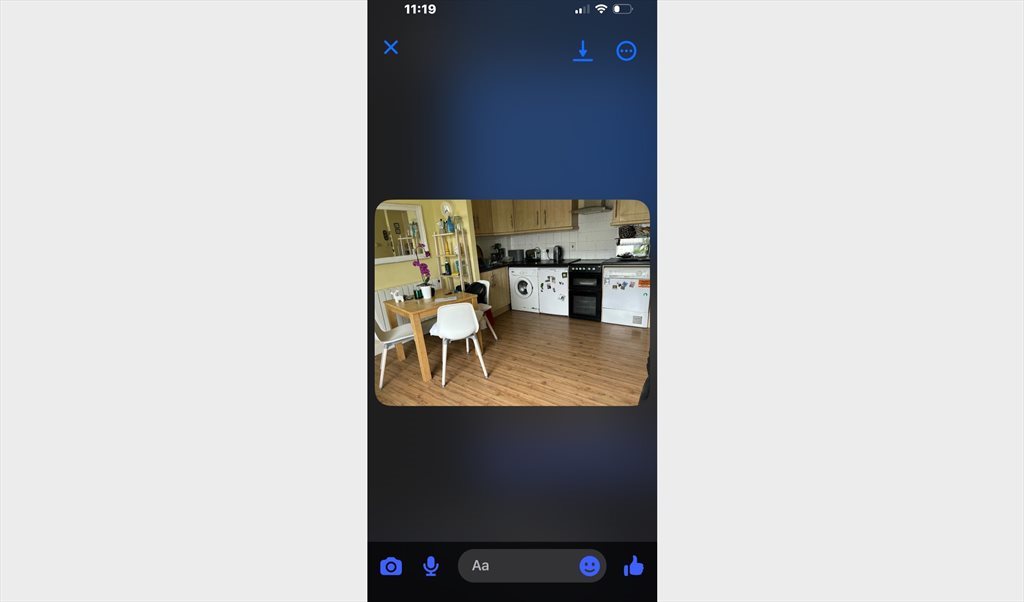The height and width of the screenshot is (602, 1024).
Task: Tap the Aa message input field
Action: pyautogui.click(x=520, y=566)
